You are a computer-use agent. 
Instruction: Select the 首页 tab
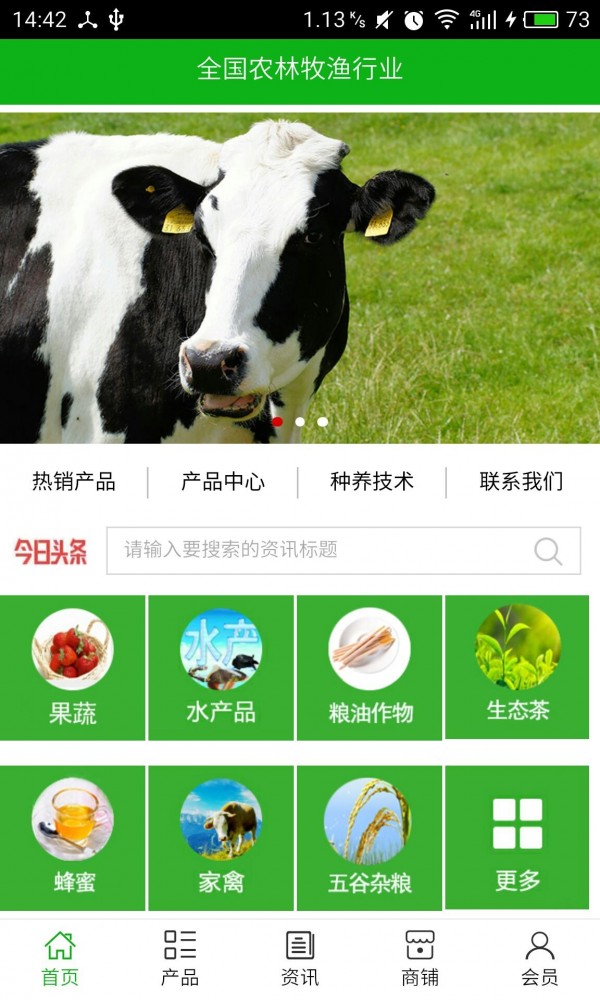pos(60,958)
